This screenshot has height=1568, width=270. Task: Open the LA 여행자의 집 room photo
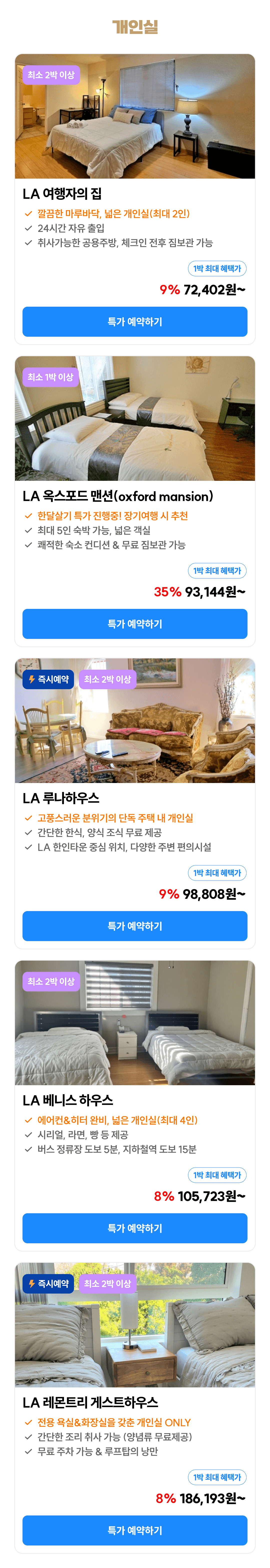(135, 122)
